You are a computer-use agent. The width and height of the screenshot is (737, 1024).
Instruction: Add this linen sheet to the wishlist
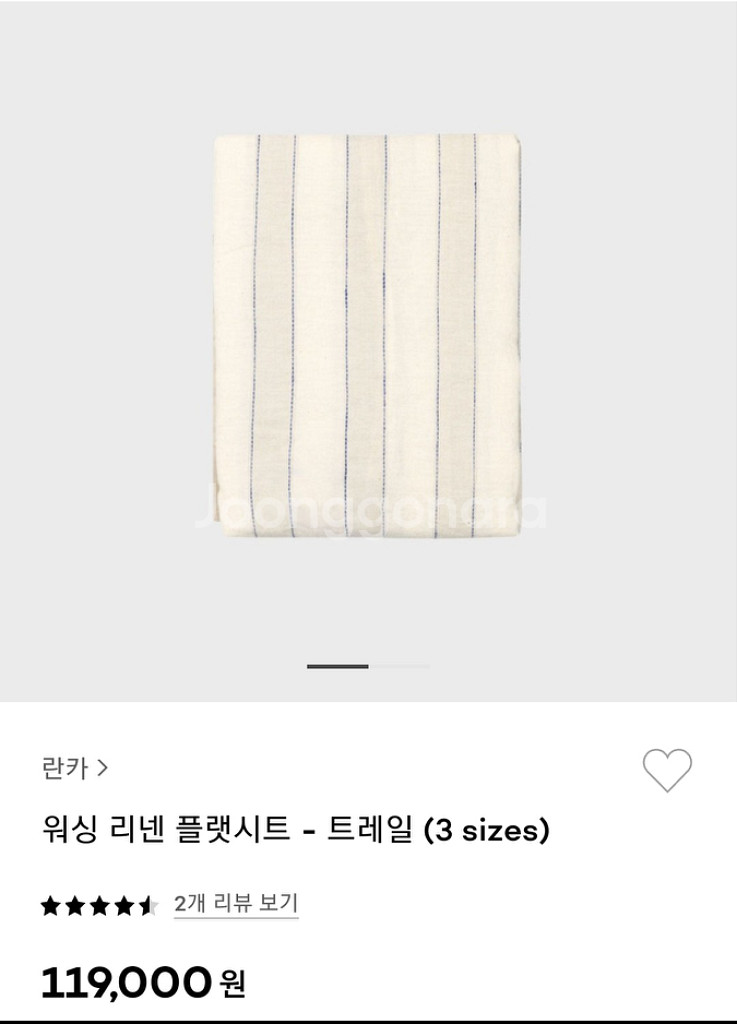click(x=667, y=770)
